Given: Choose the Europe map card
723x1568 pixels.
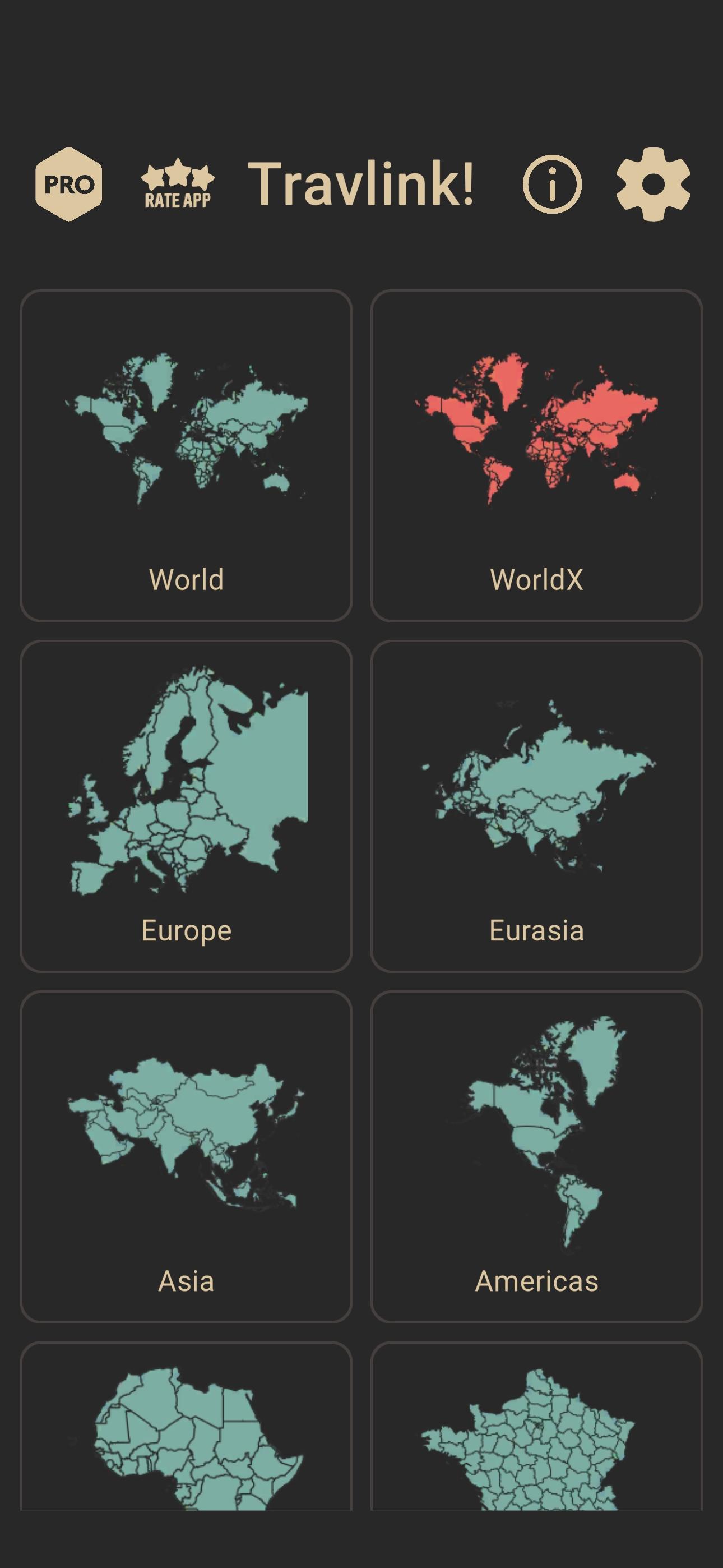Looking at the screenshot, I should coord(186,806).
